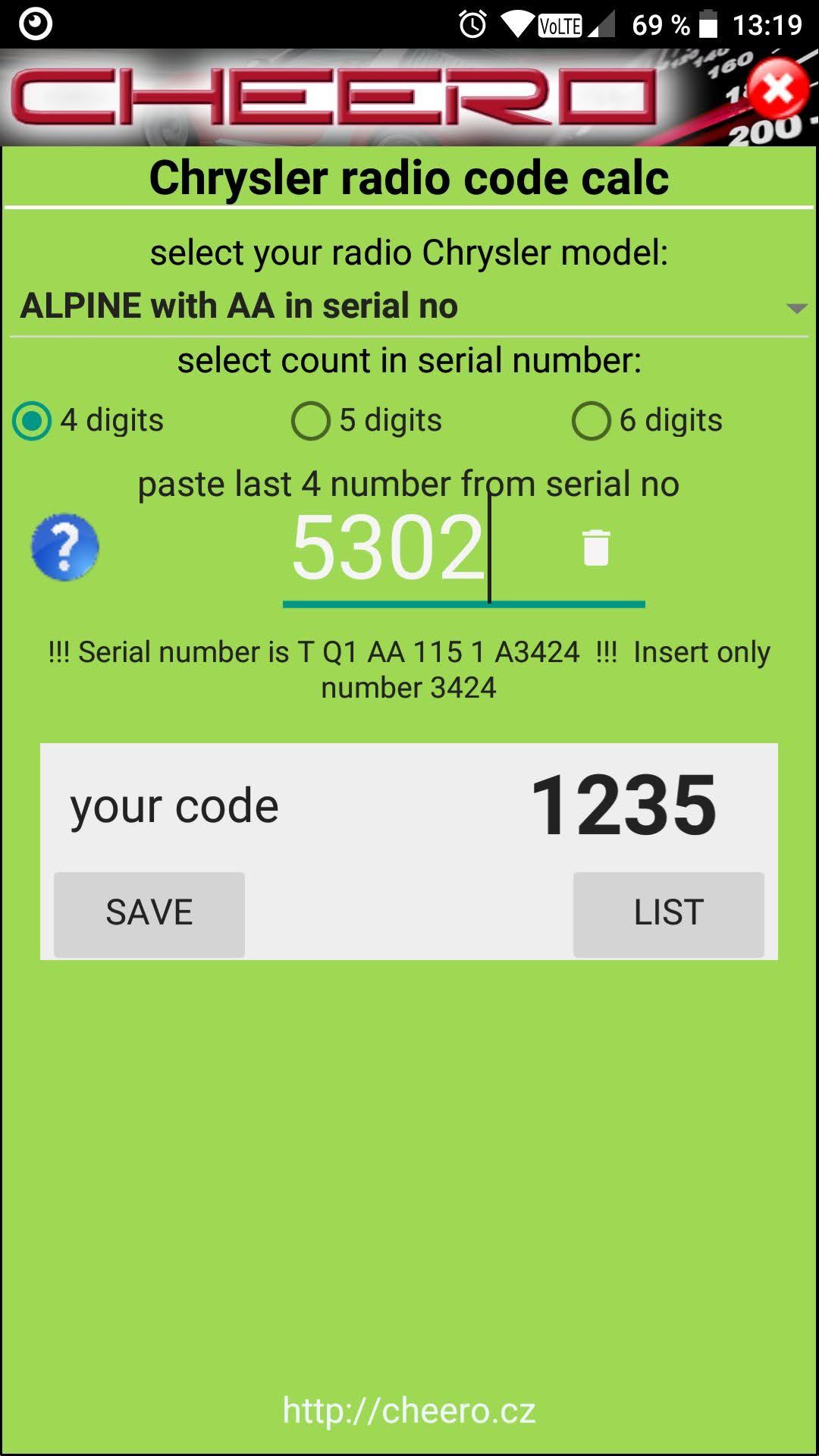
Task: Clear the serial number with the trash icon
Action: (x=596, y=548)
